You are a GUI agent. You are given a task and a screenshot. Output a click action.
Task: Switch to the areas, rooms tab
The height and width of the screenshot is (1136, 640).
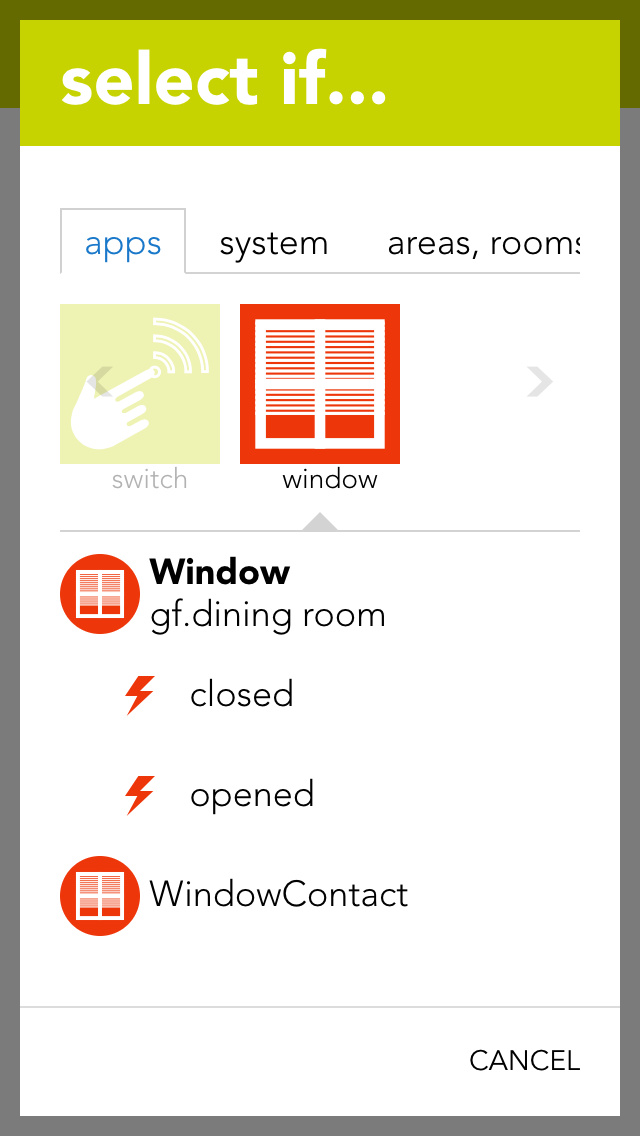pos(482,244)
